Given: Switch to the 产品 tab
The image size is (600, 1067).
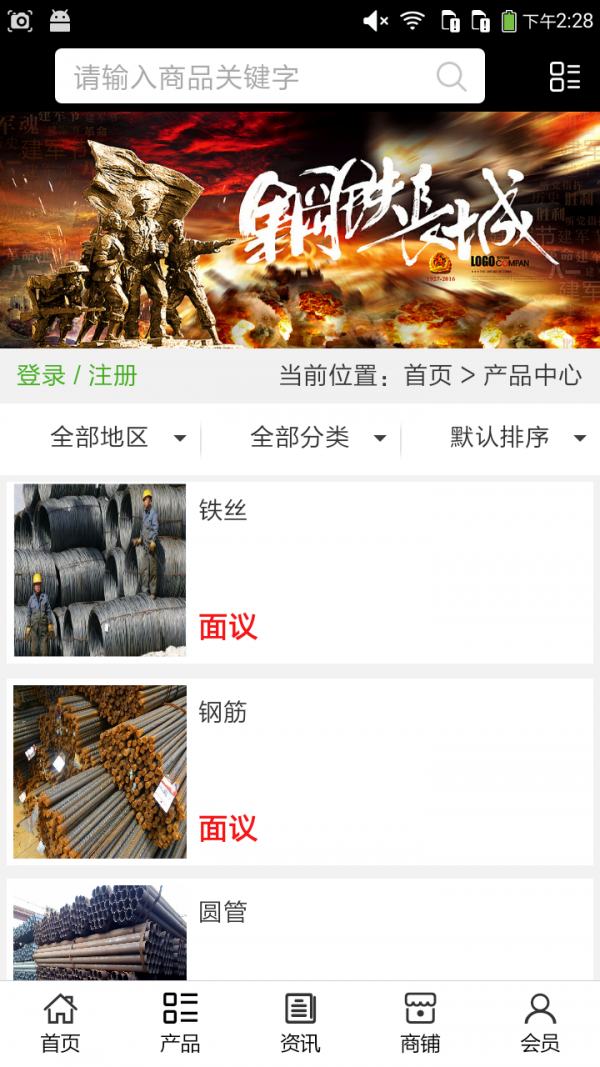Looking at the screenshot, I should (180, 1023).
